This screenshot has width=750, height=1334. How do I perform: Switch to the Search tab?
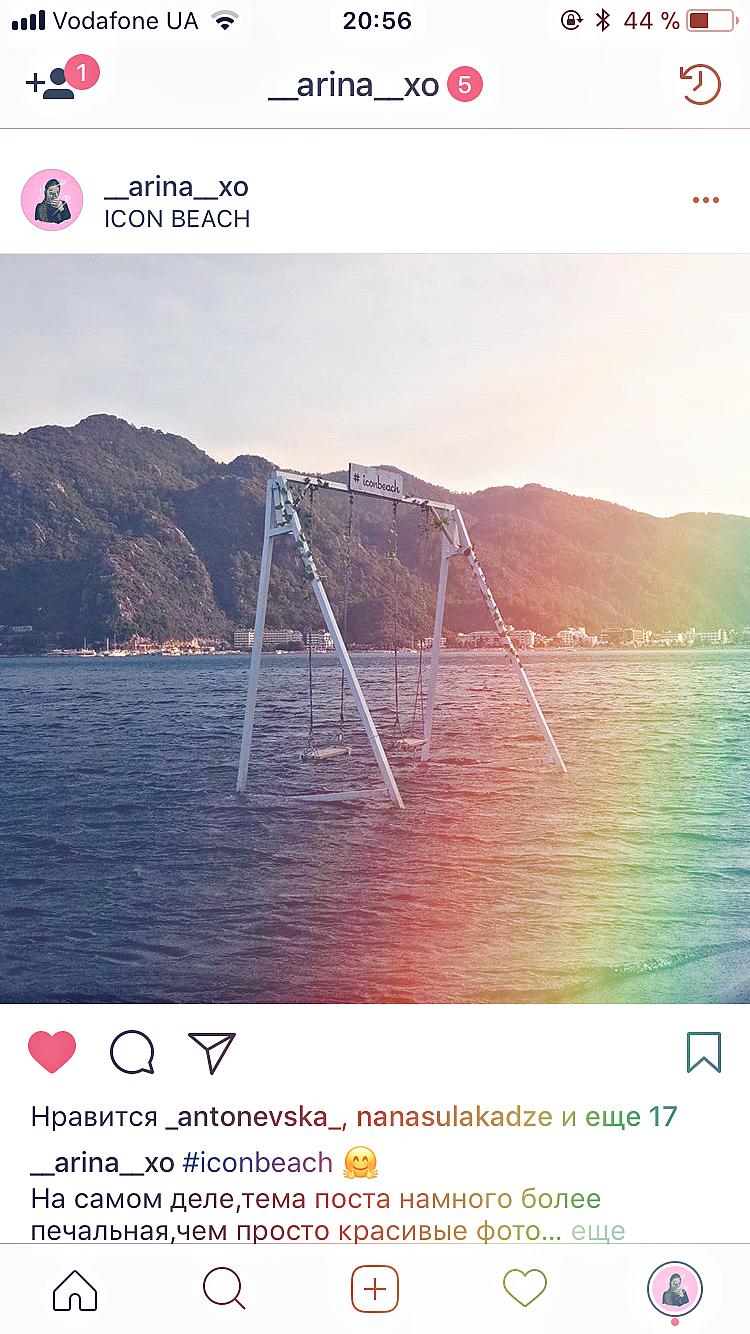coord(224,1289)
